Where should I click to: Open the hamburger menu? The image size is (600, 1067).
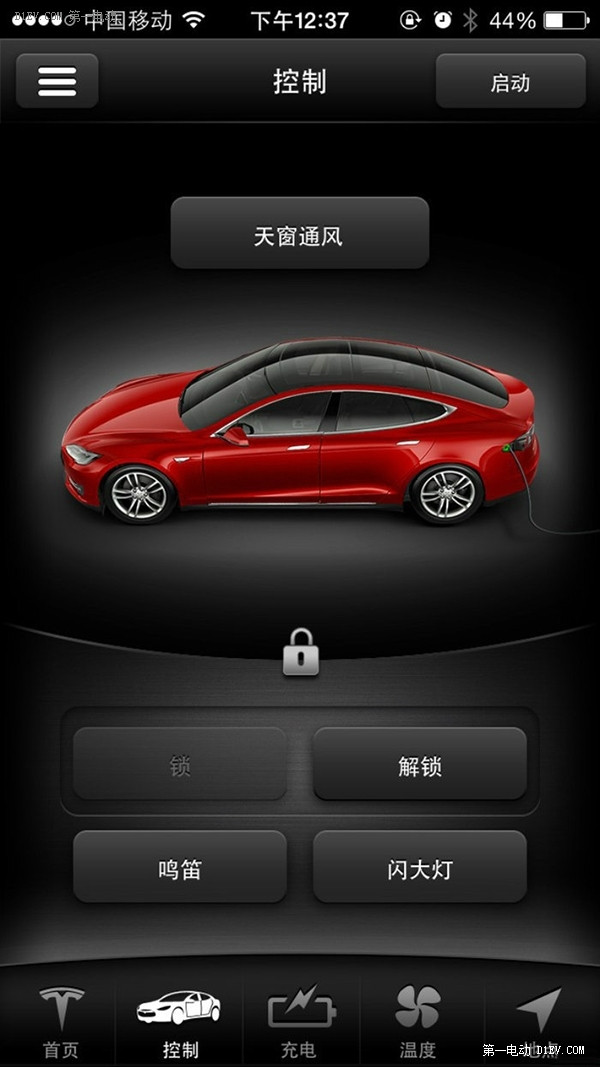click(57, 81)
